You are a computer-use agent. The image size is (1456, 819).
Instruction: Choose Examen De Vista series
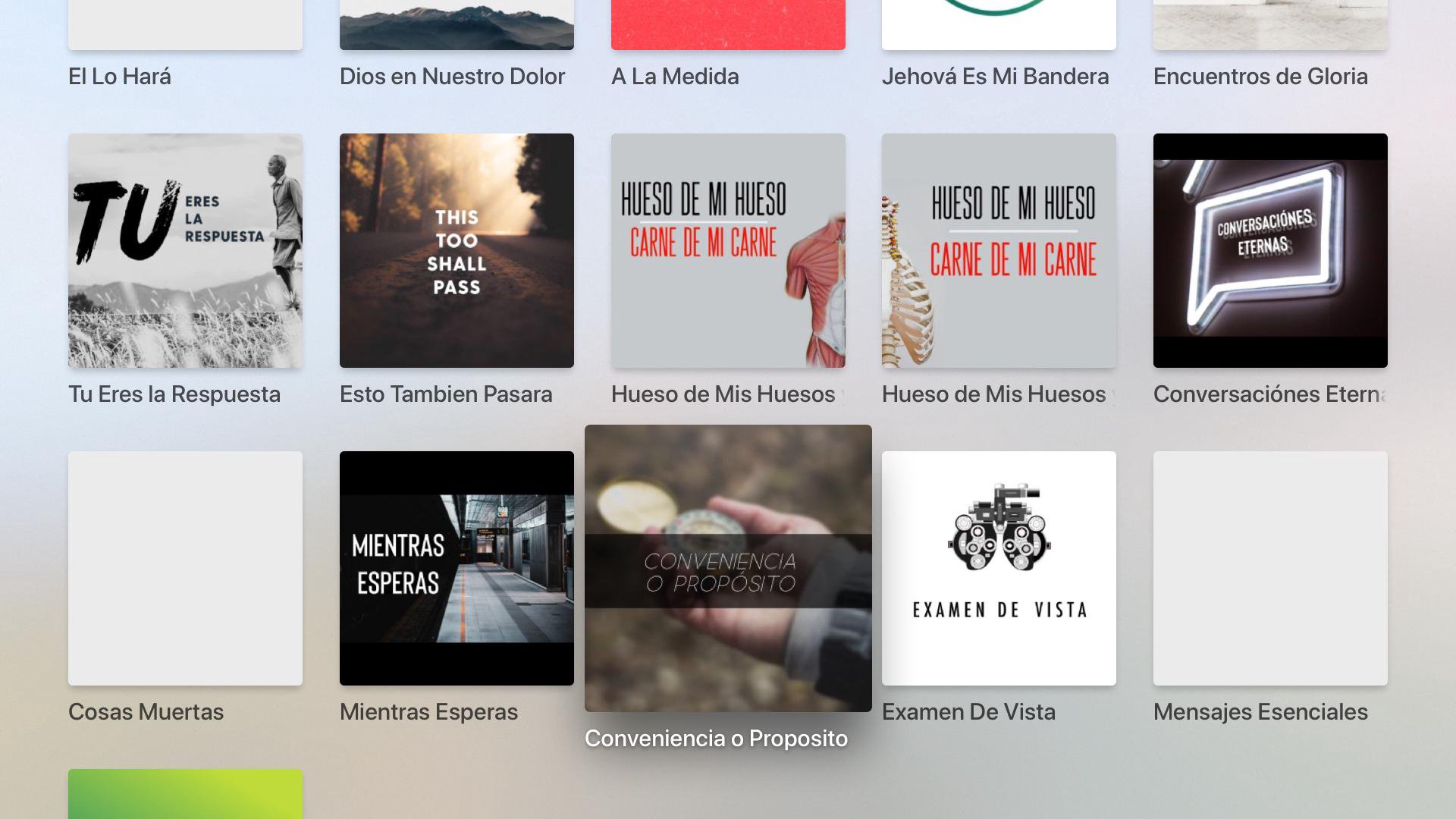click(x=999, y=568)
